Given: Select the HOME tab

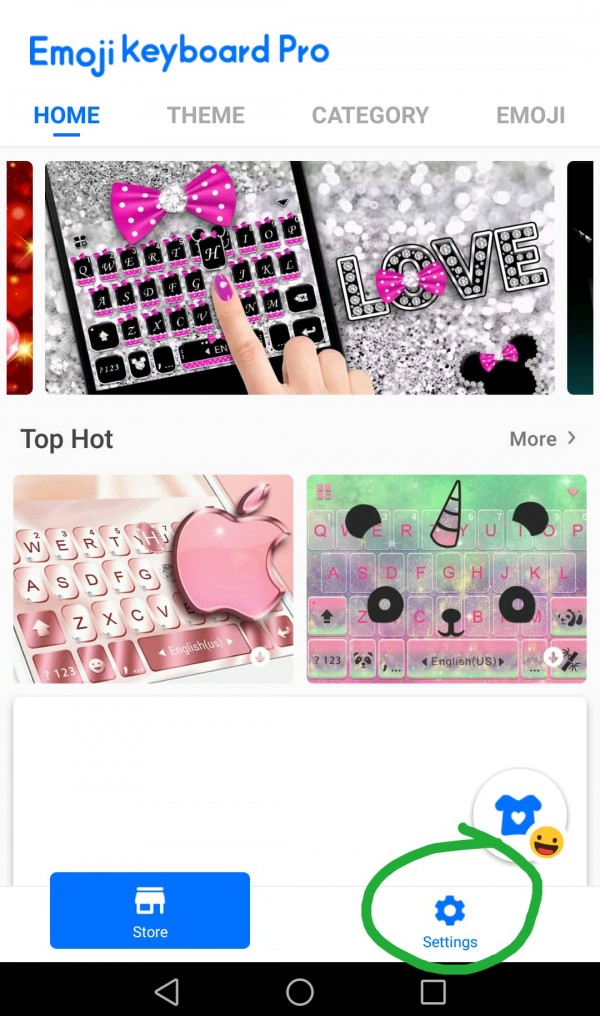Looking at the screenshot, I should (67, 115).
